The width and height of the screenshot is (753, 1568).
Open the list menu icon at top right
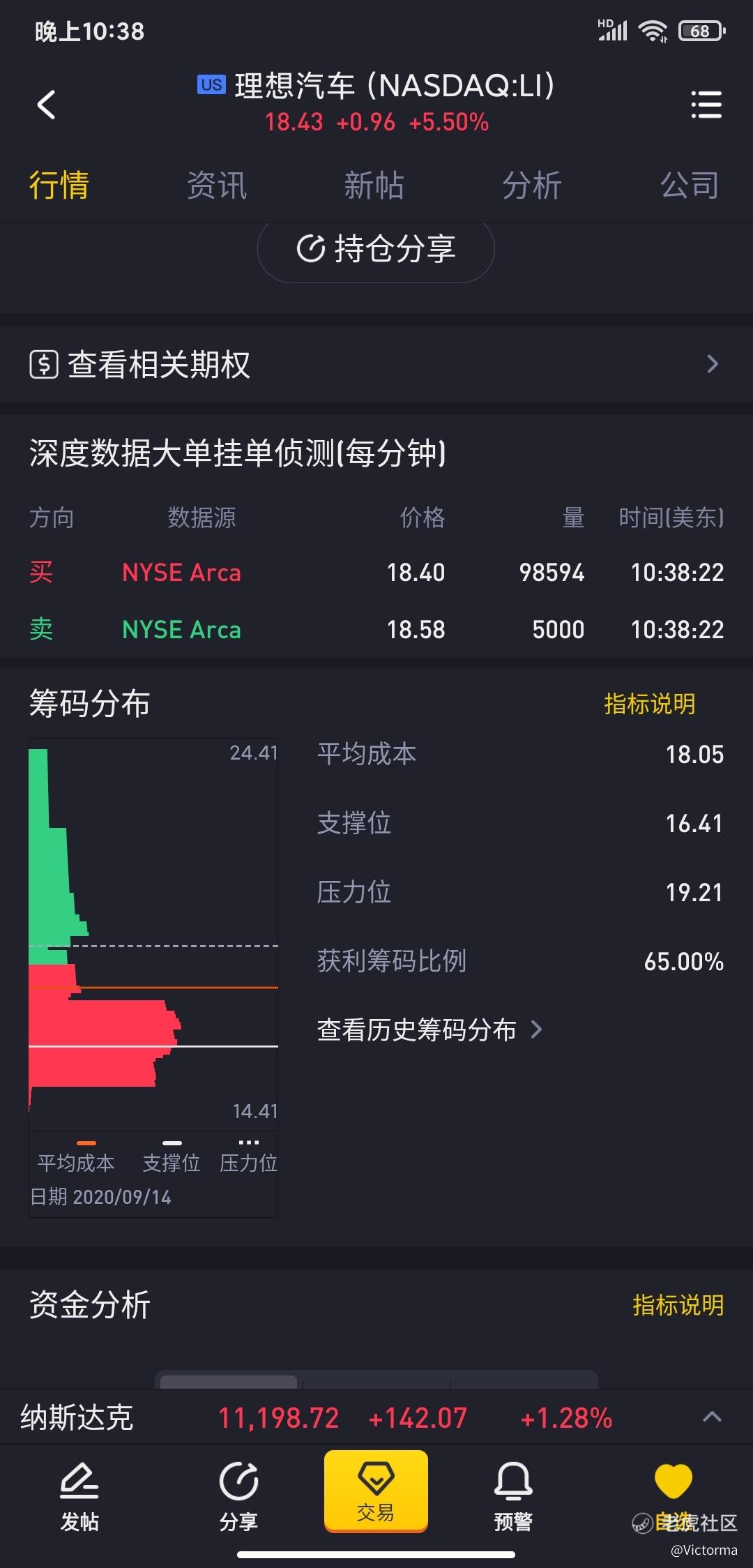[x=706, y=105]
